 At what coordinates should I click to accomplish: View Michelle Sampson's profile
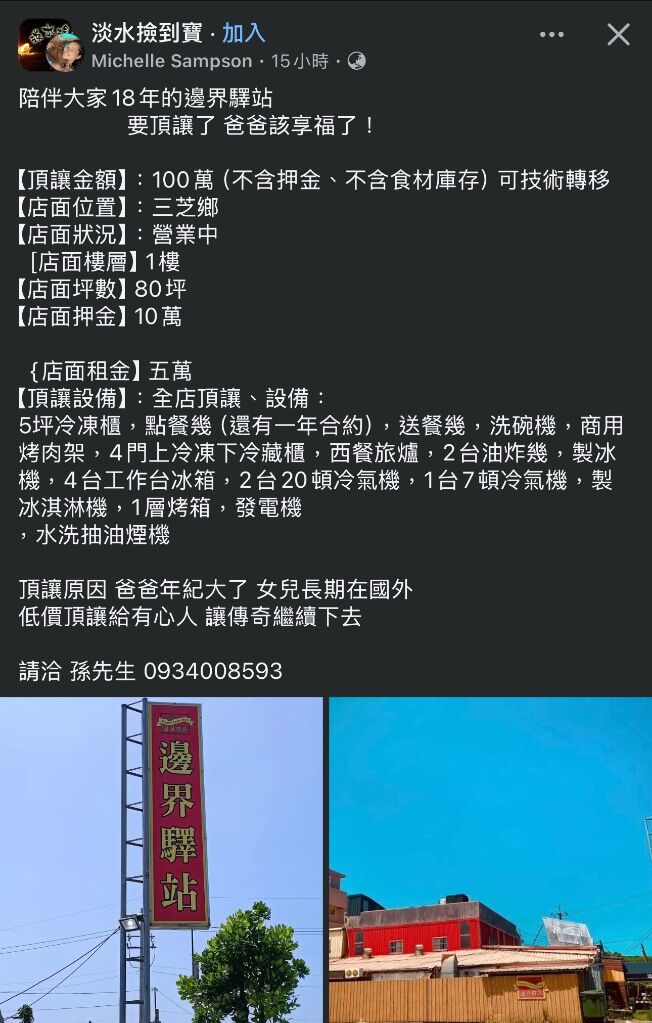[x=172, y=61]
